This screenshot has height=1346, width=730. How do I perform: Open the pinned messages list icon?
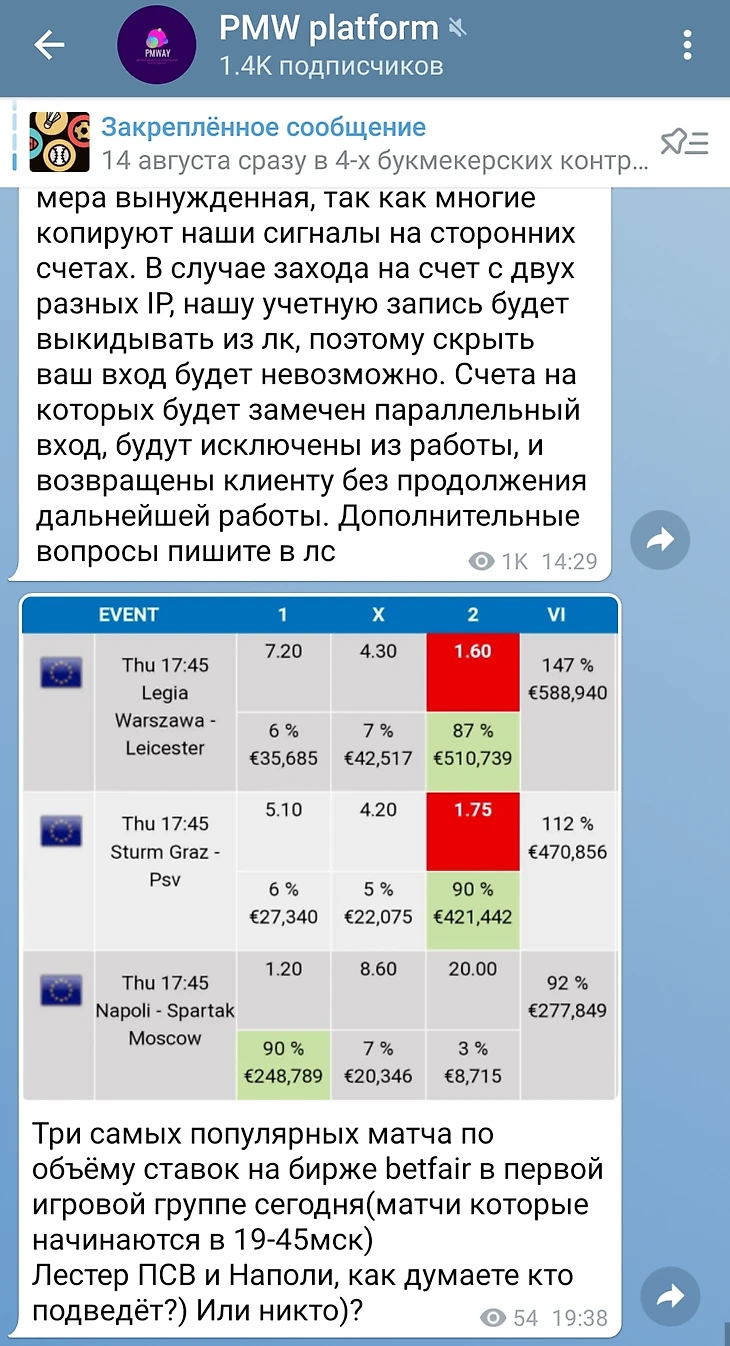(685, 143)
